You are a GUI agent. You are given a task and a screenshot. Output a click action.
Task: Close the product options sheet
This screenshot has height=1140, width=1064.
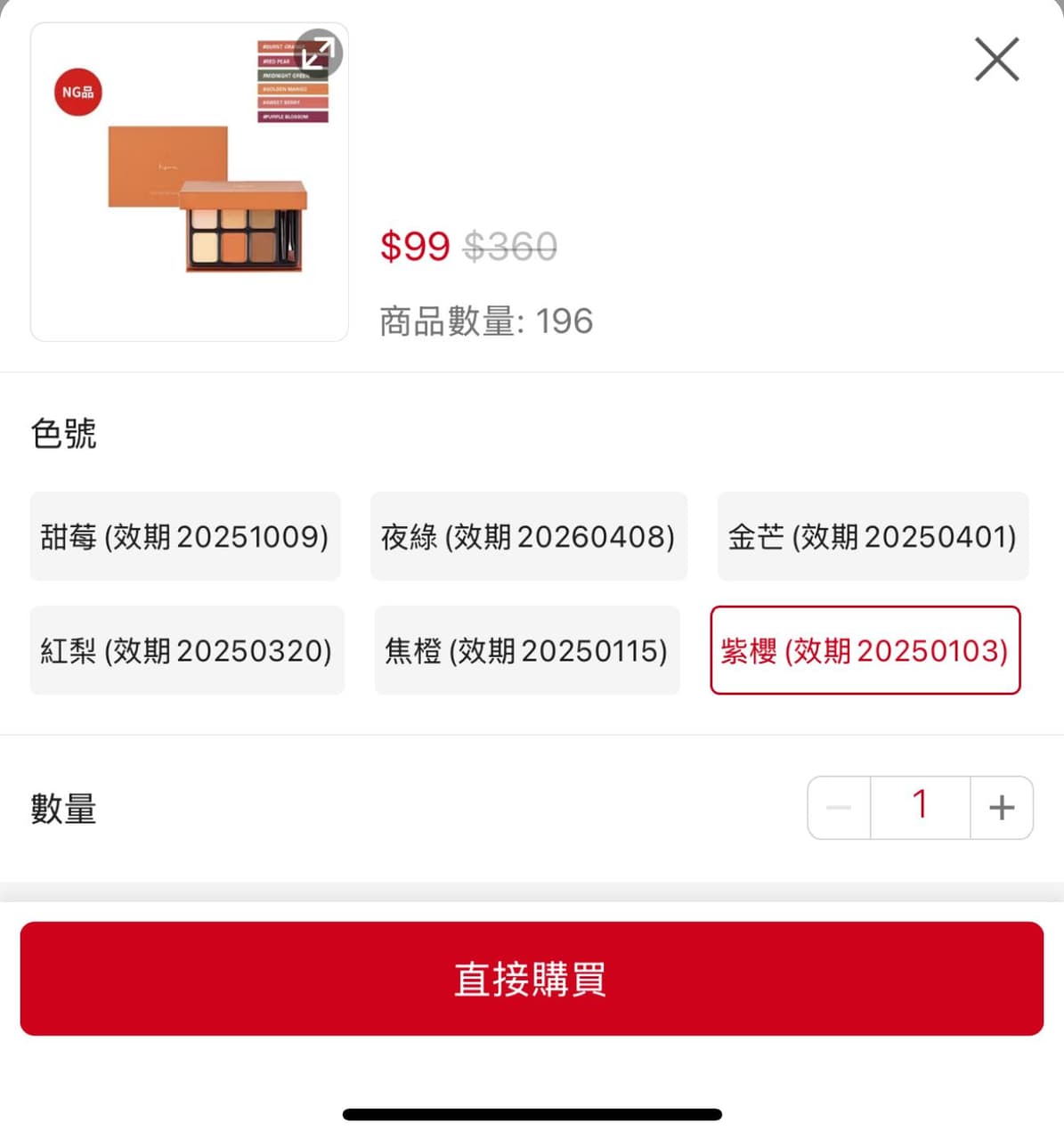(x=996, y=60)
